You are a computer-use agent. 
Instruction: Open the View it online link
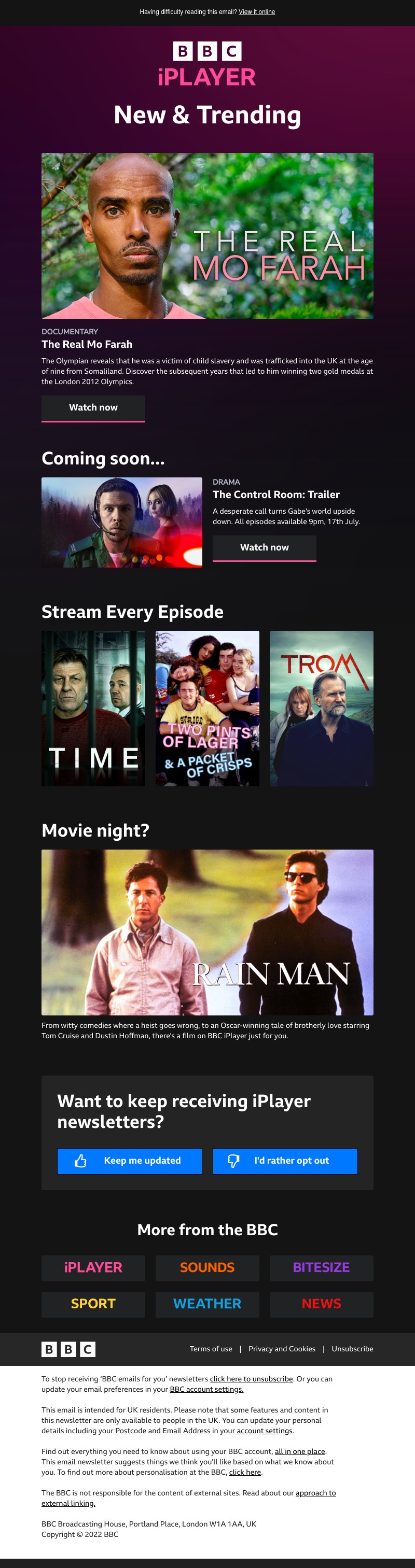coord(257,12)
